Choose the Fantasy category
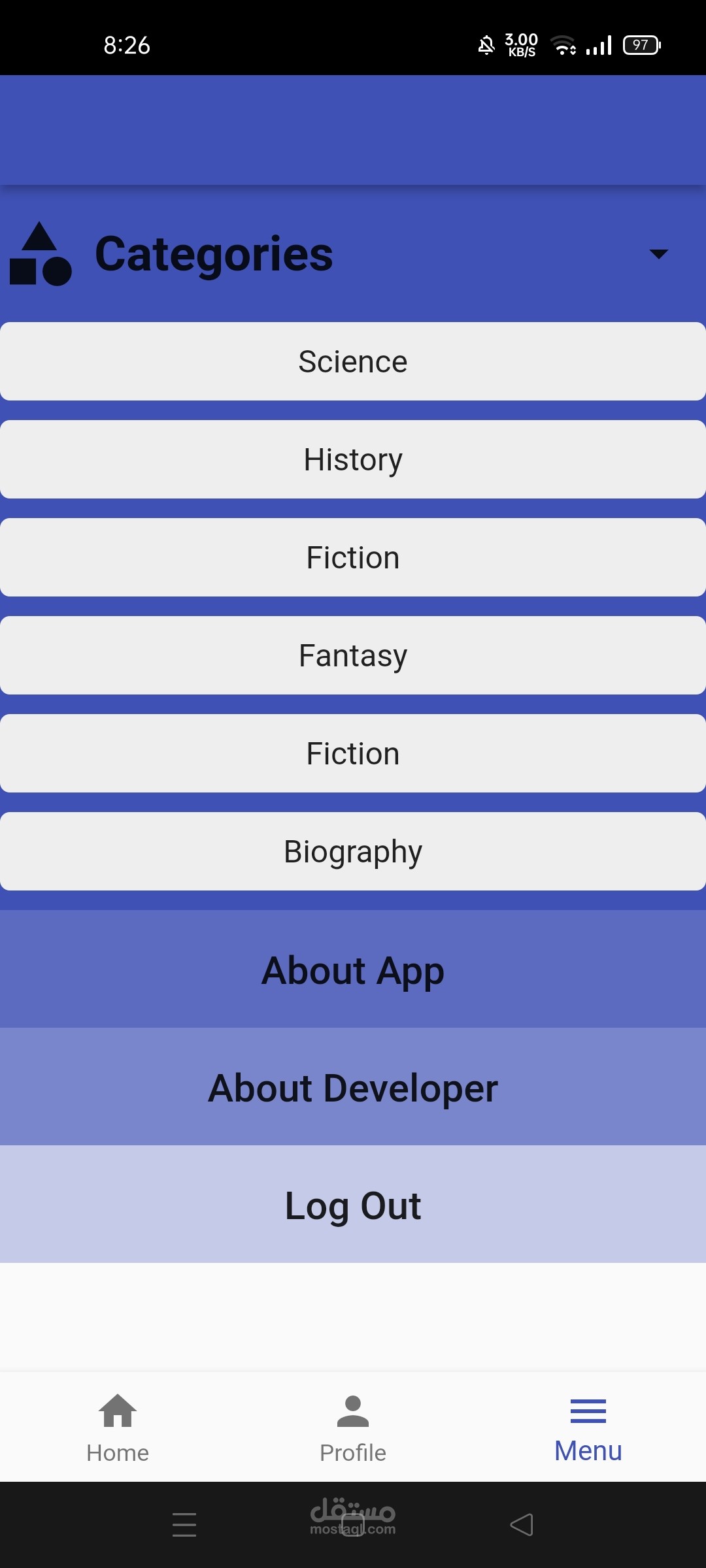The height and width of the screenshot is (1568, 706). click(353, 655)
